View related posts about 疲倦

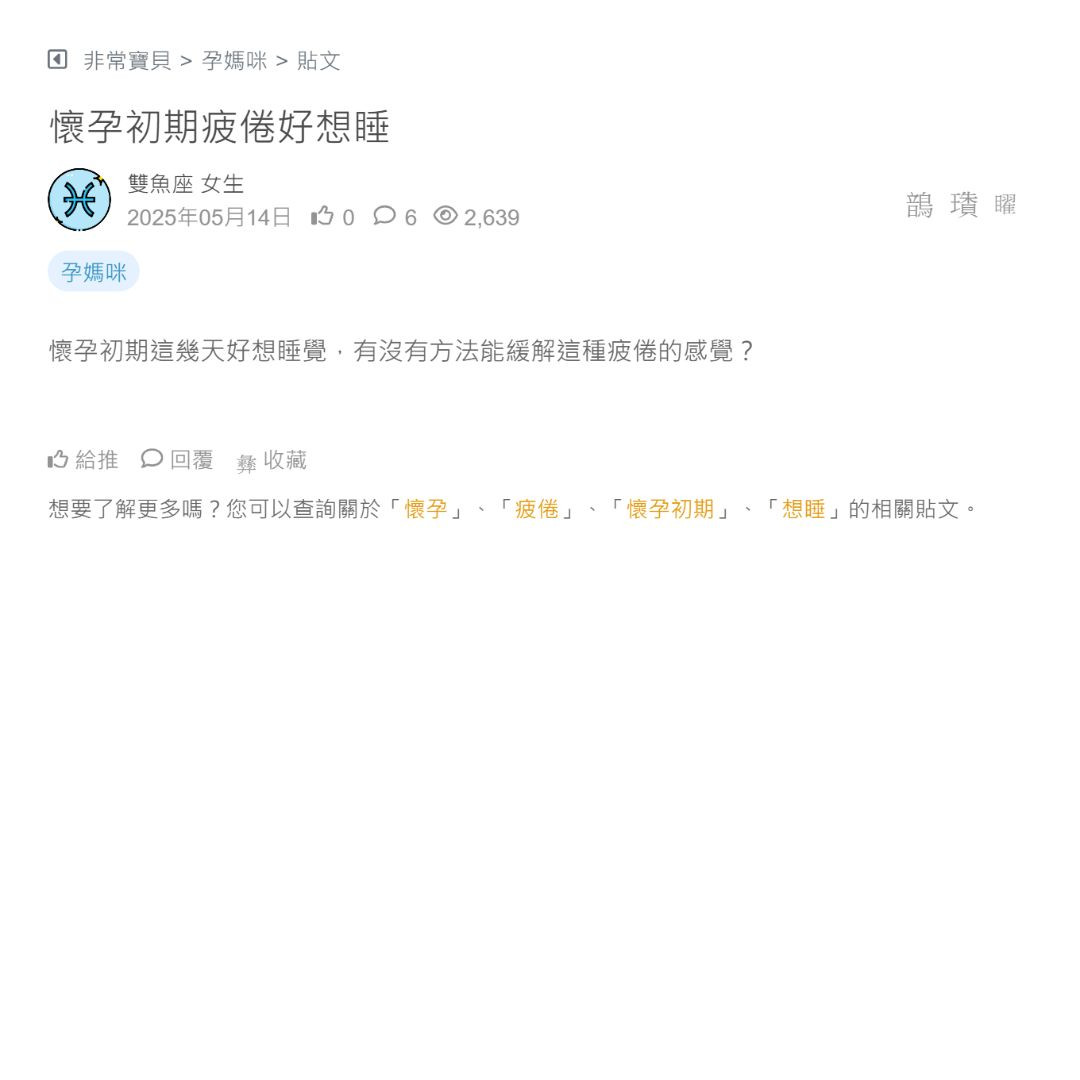[x=536, y=509]
